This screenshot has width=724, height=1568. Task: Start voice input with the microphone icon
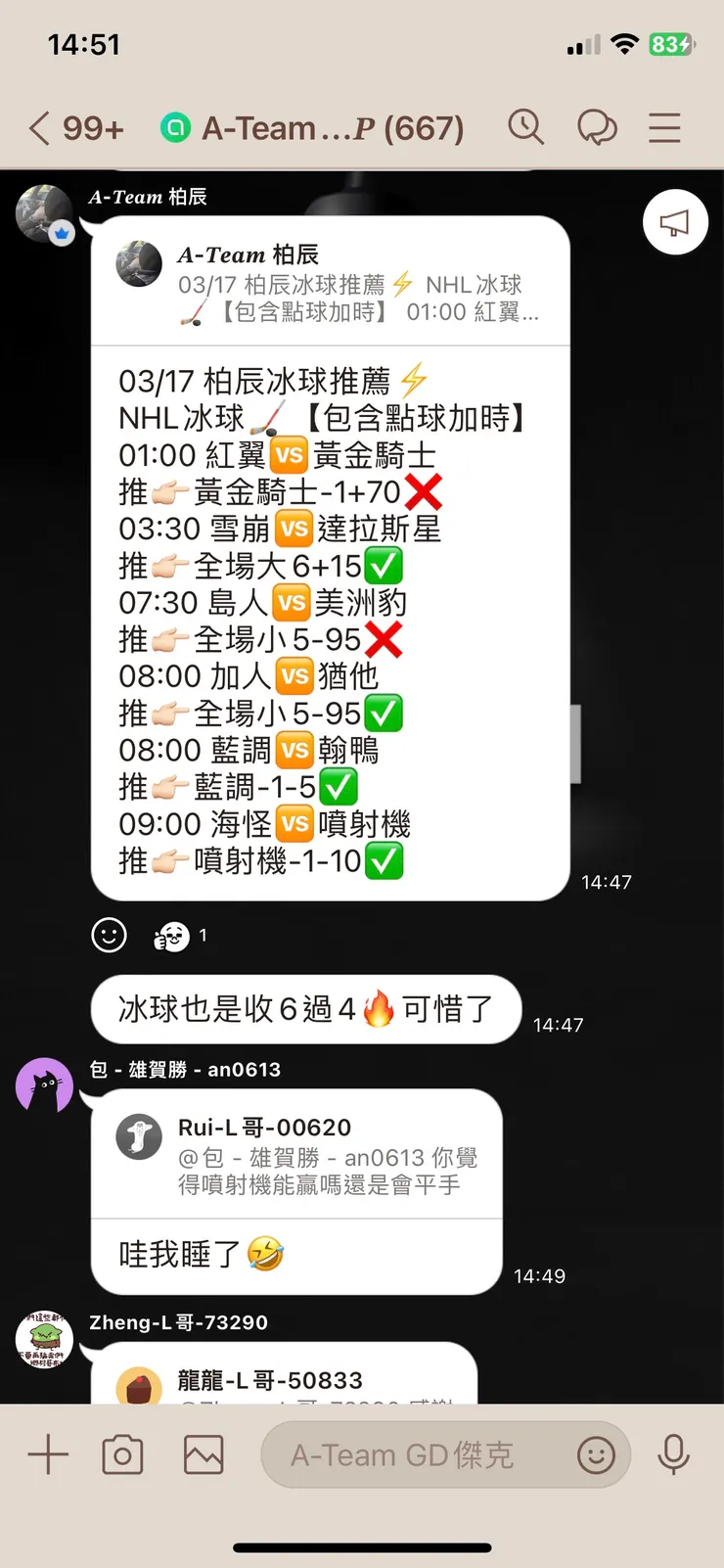[676, 1454]
